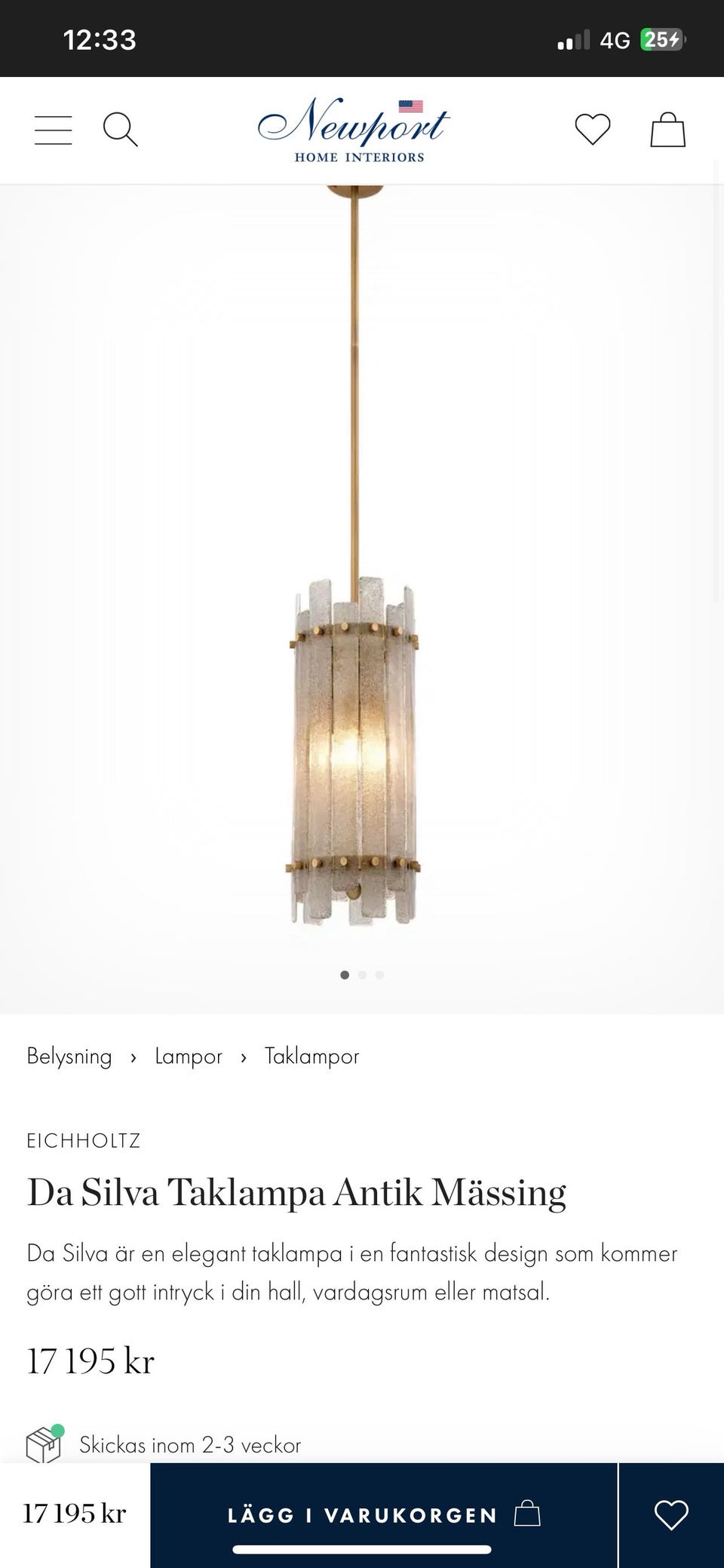724x1568 pixels.
Task: Open the search magnifier
Action: point(120,130)
